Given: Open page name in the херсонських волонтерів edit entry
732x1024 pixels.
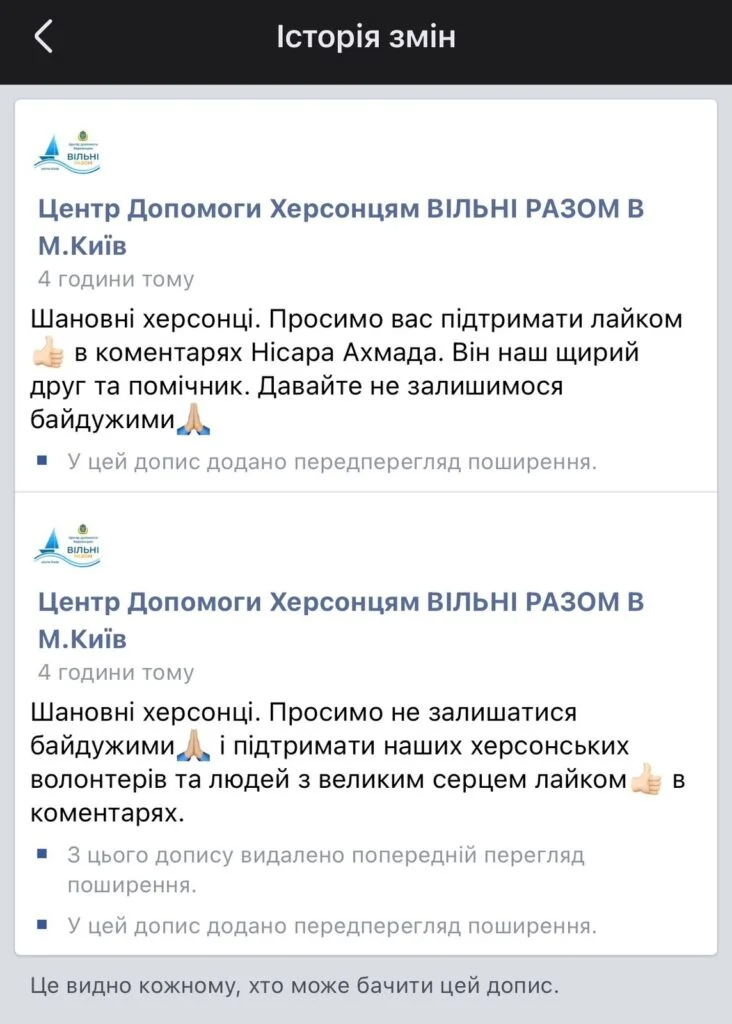Looking at the screenshot, I should (340, 620).
